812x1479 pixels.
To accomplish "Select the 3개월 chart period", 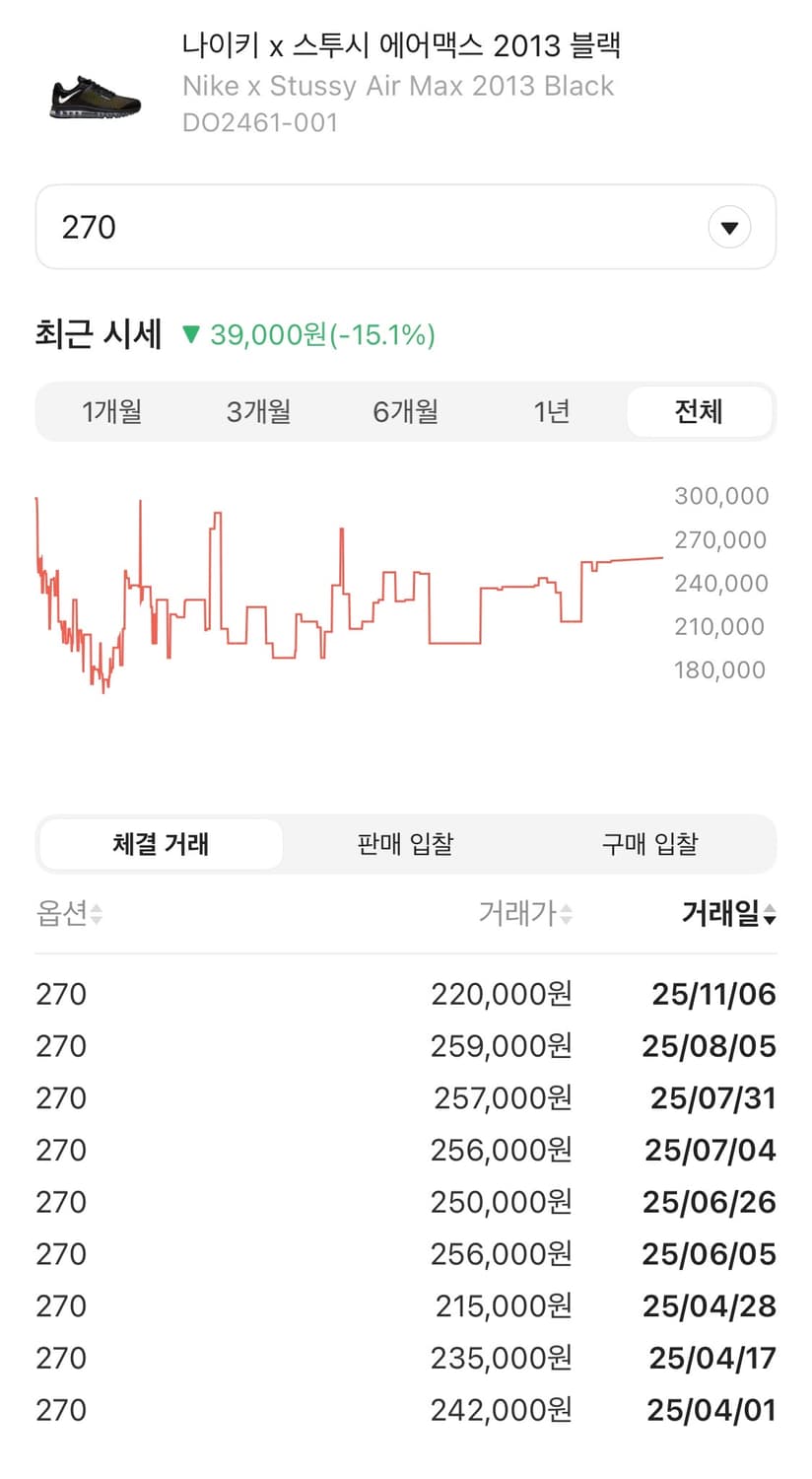I will [x=258, y=411].
